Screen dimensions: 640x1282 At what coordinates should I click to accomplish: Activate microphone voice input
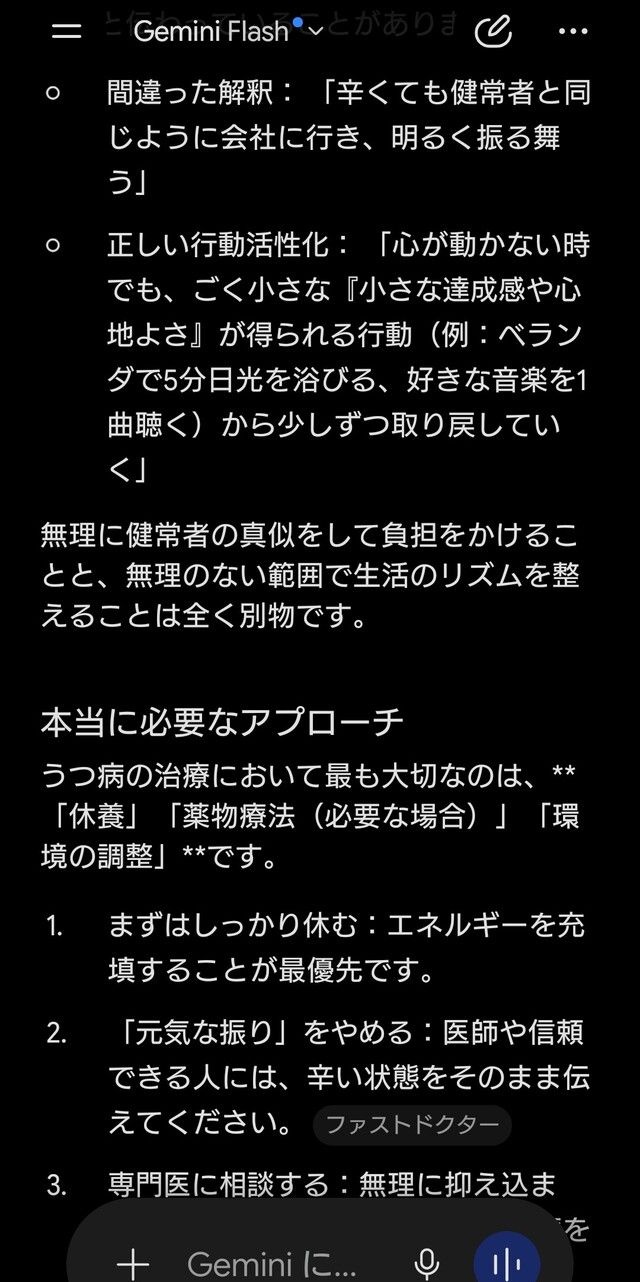point(427,1263)
